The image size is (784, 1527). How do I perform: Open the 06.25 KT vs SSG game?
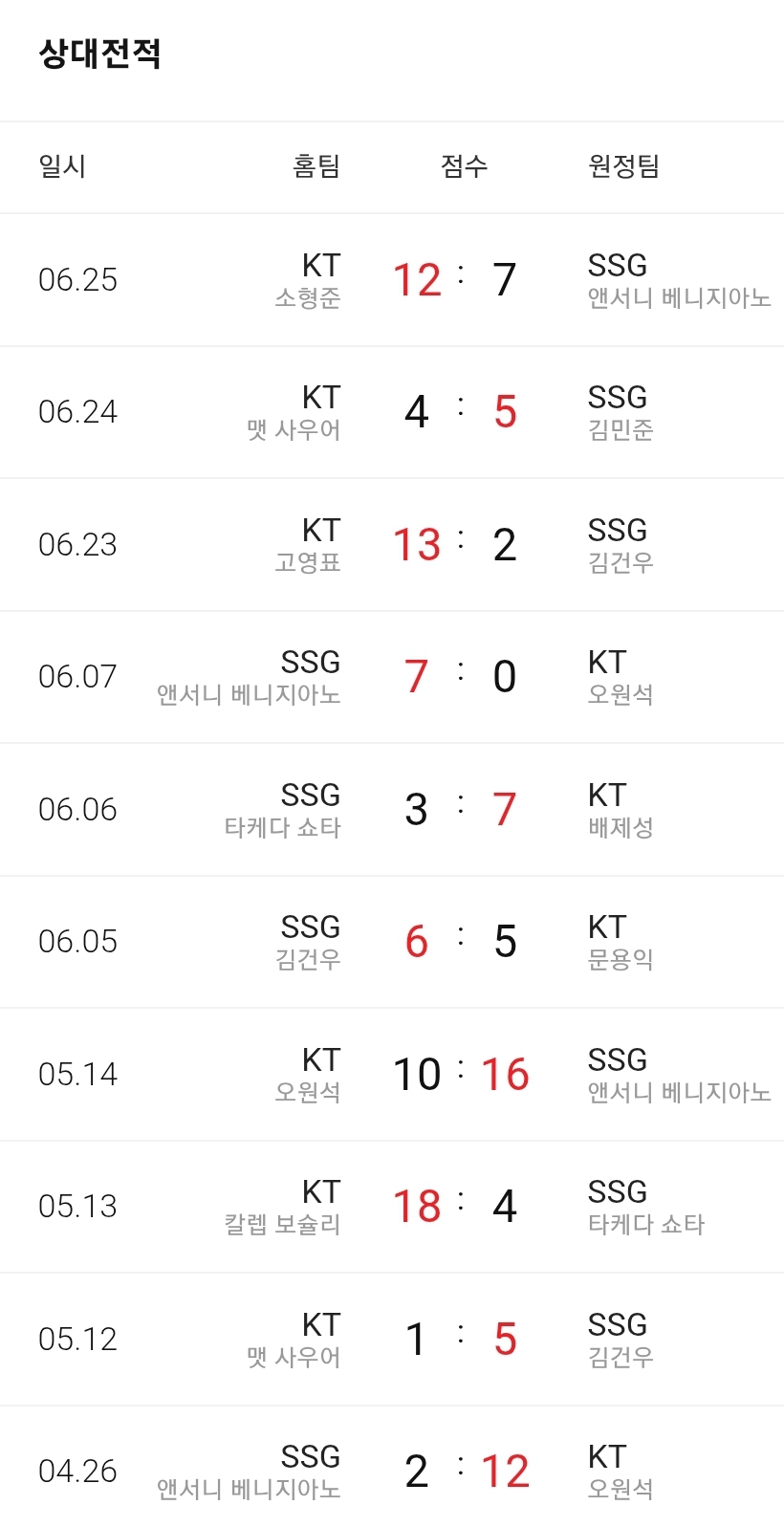point(392,279)
